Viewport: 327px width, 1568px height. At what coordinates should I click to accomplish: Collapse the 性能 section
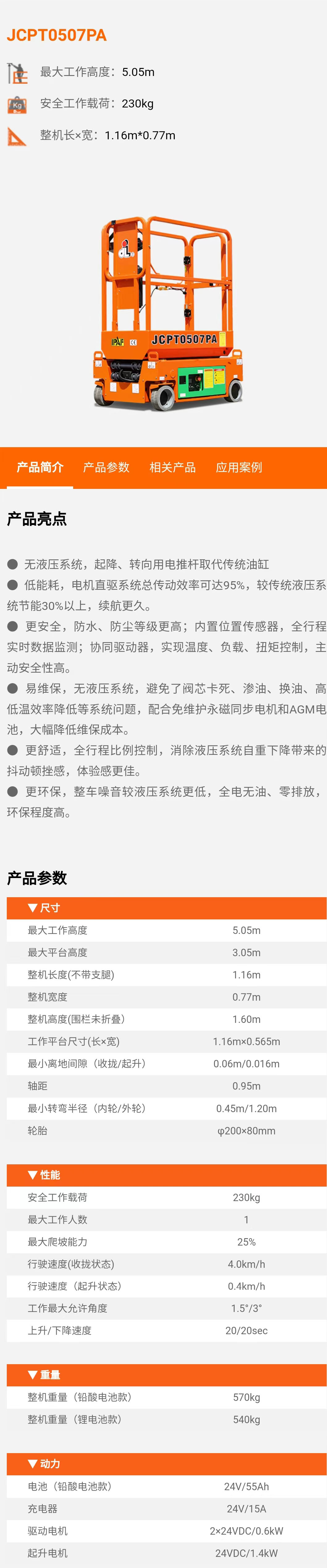44,1175
